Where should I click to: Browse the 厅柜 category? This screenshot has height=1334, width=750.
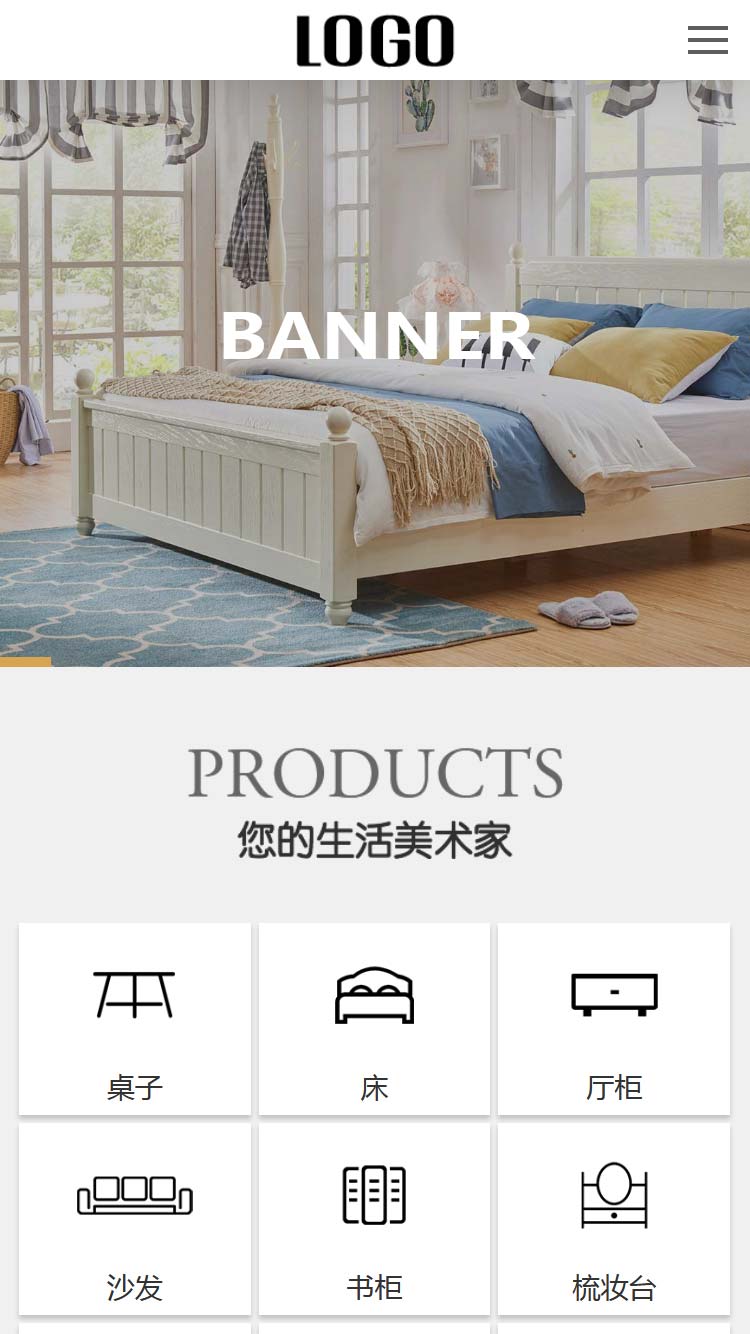tap(614, 1018)
